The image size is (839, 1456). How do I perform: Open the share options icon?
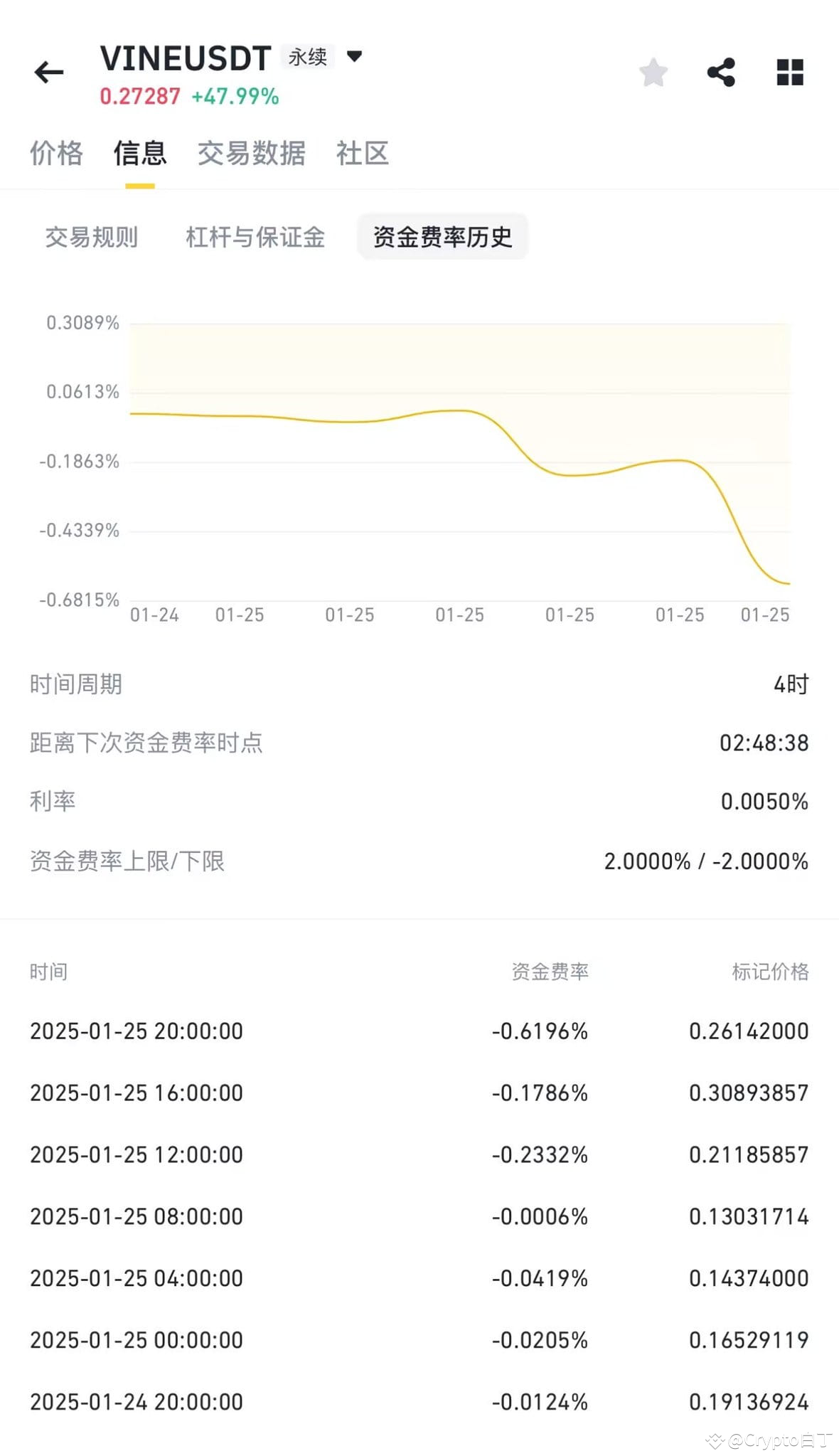722,71
